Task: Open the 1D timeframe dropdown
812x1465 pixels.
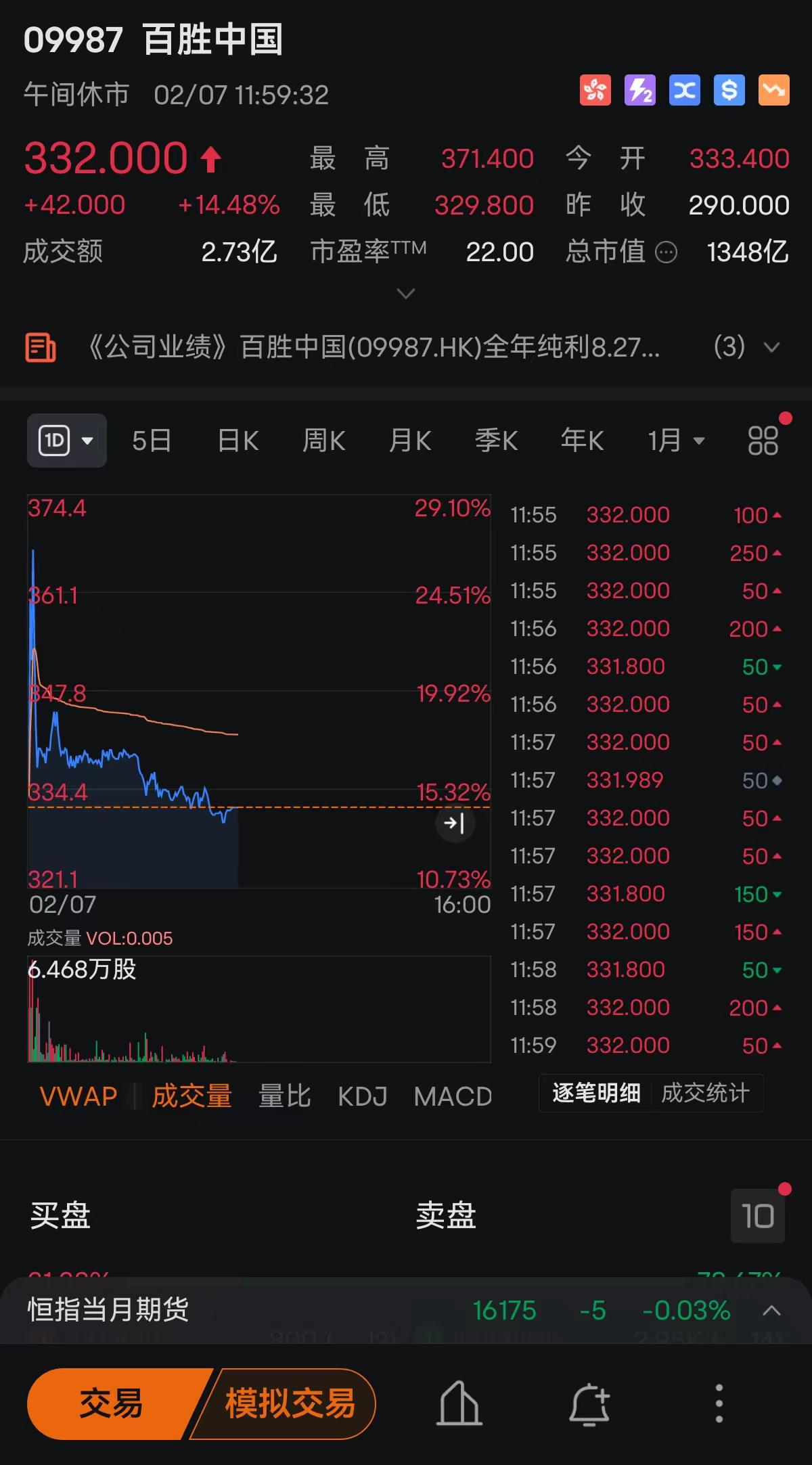Action: (x=66, y=441)
